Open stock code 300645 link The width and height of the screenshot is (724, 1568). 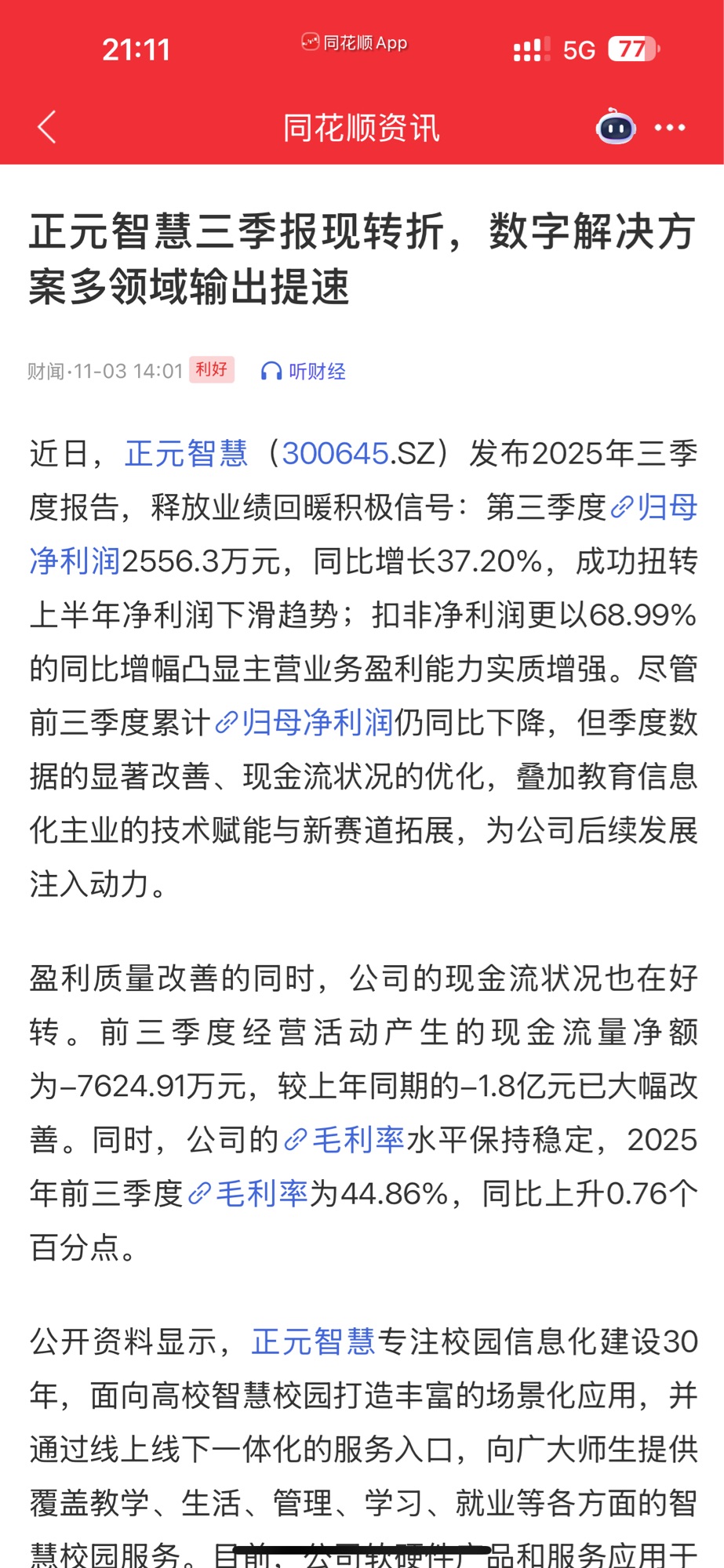(x=335, y=454)
